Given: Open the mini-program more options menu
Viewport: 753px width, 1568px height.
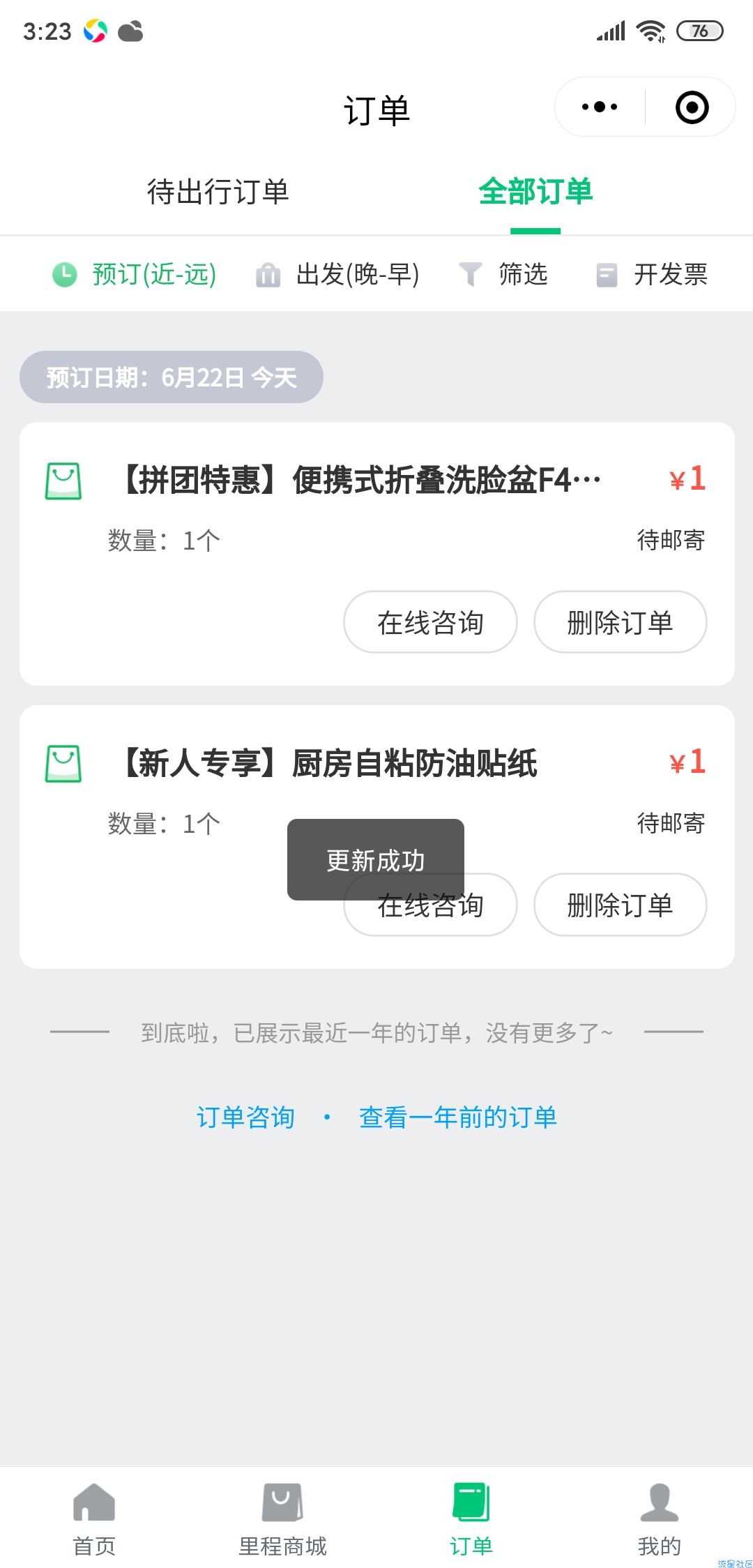Looking at the screenshot, I should click(600, 107).
